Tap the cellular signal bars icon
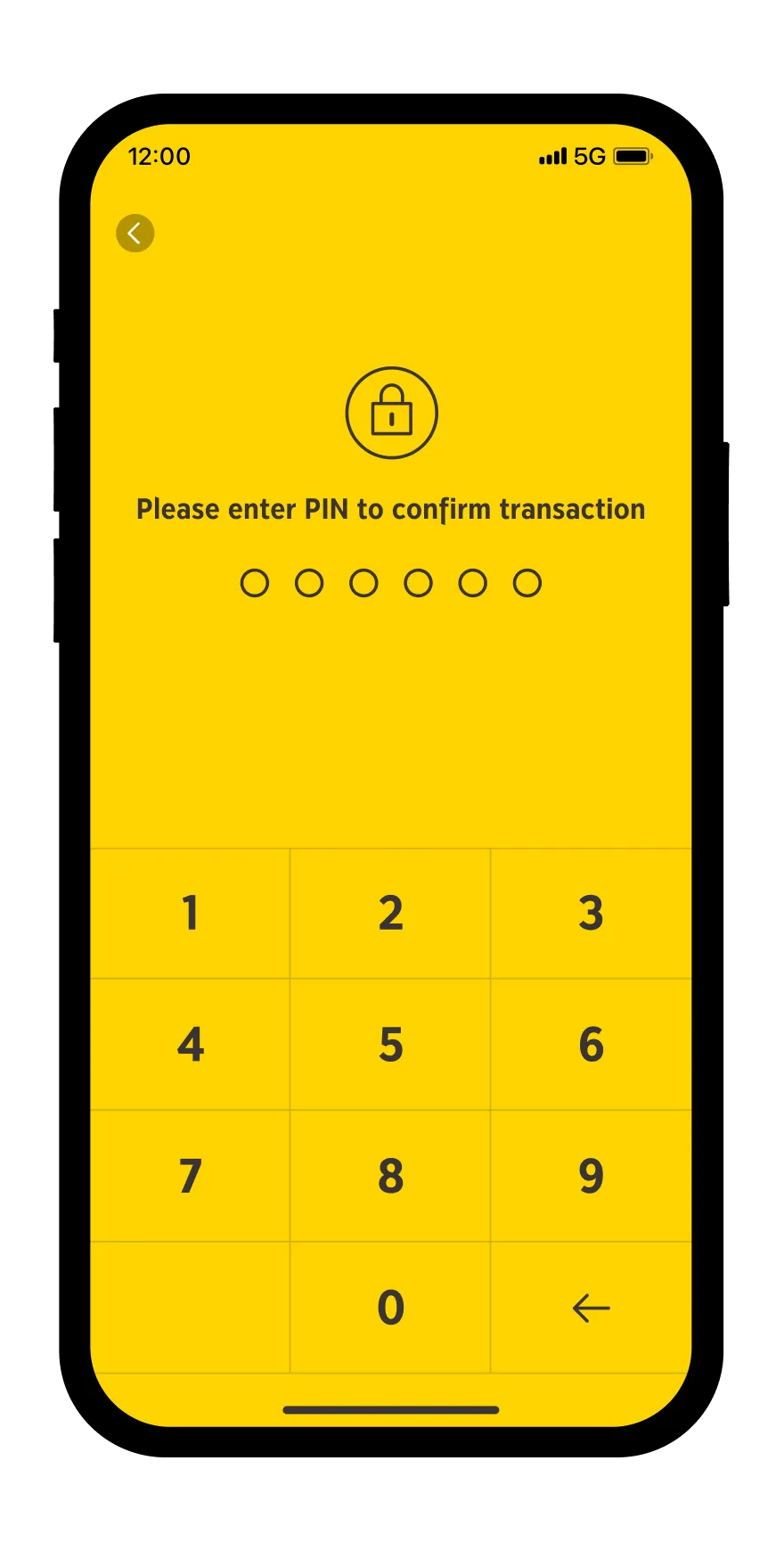The width and height of the screenshot is (784, 1551). click(x=551, y=156)
